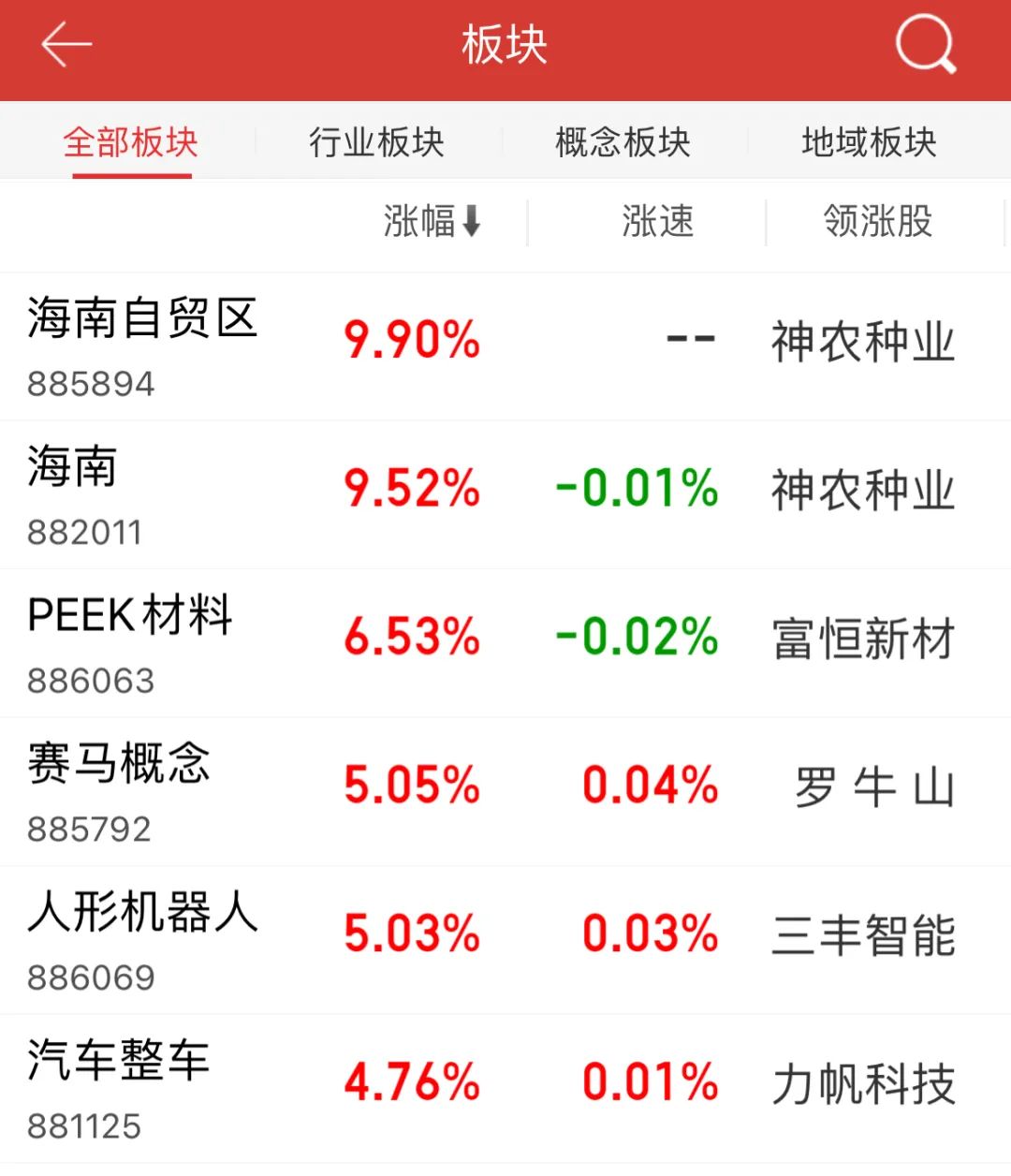1011x1176 pixels.
Task: Select leading stock 三丰智能
Action: tap(862, 936)
